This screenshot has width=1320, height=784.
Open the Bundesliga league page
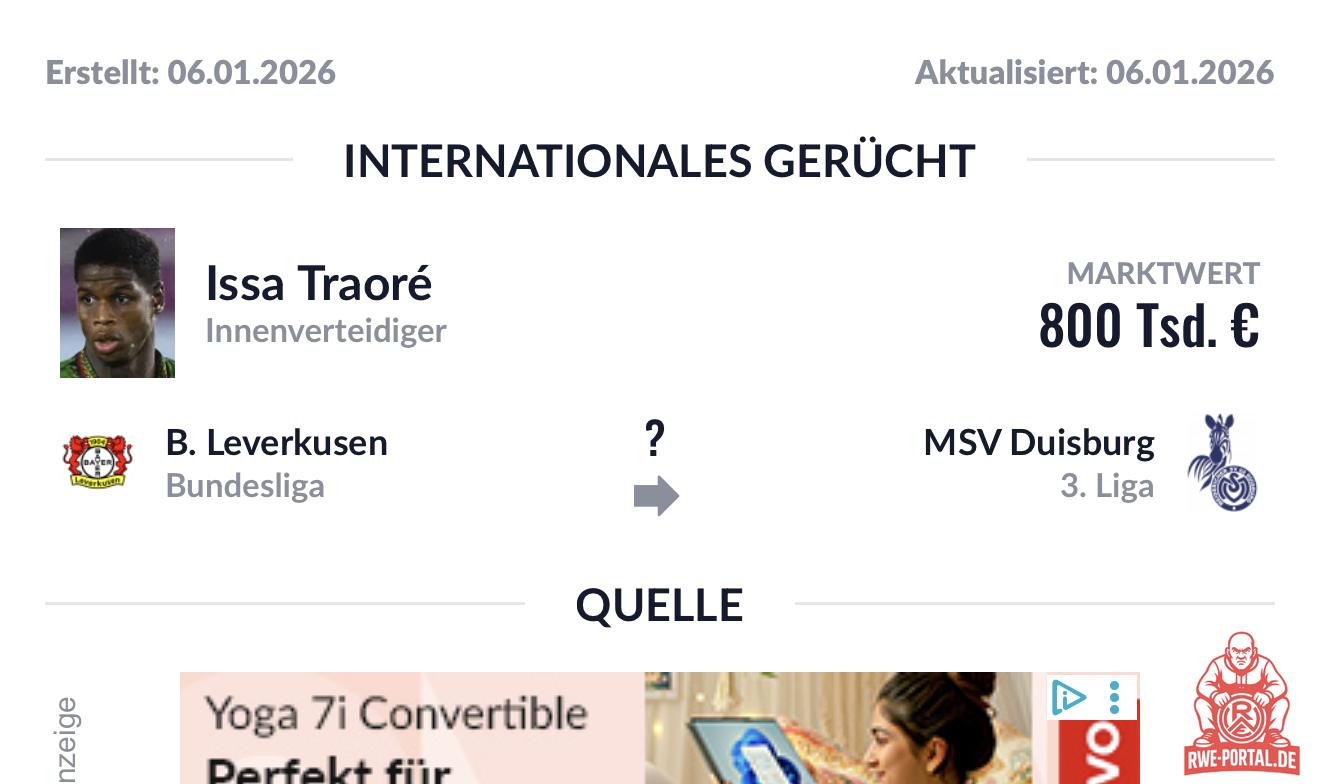245,486
